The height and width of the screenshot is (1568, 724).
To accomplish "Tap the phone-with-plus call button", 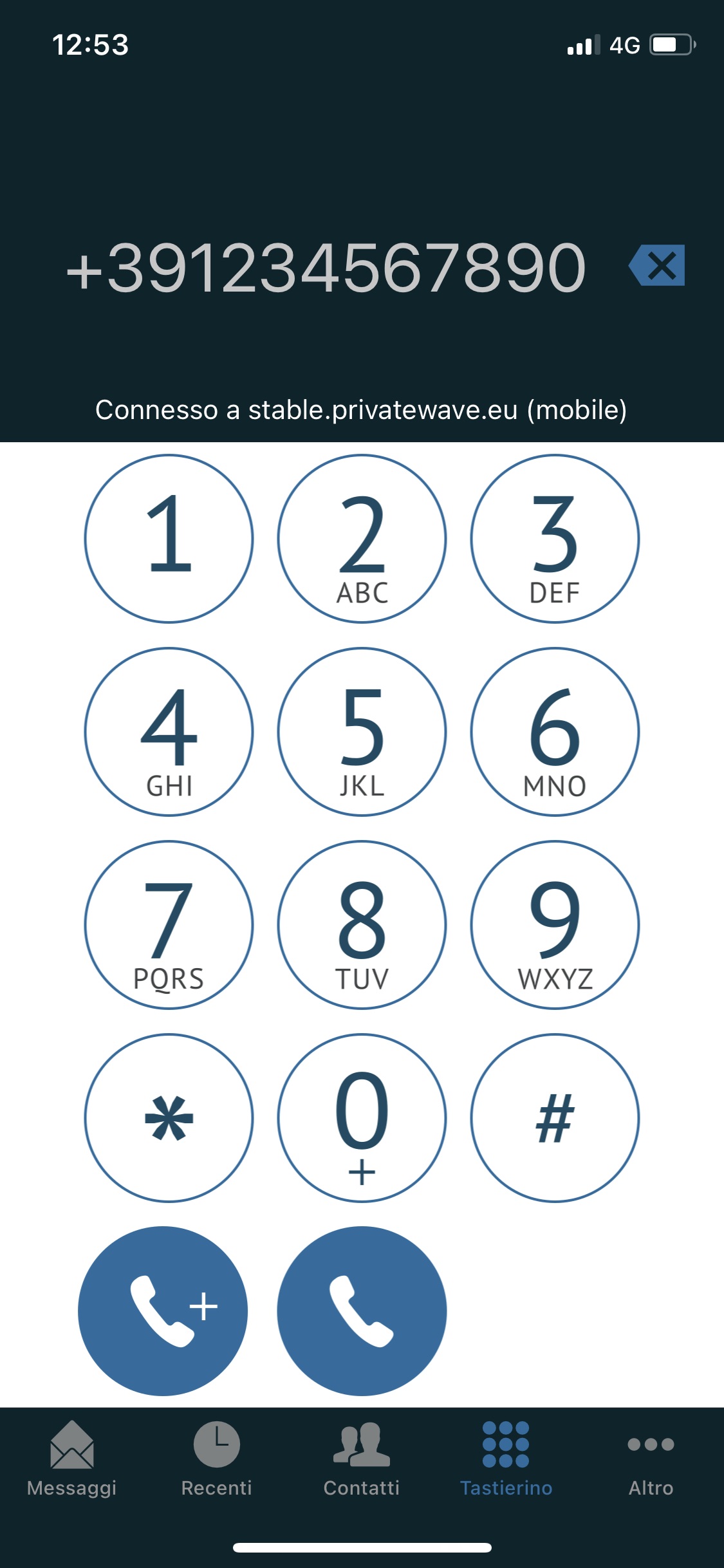I will point(163,1311).
